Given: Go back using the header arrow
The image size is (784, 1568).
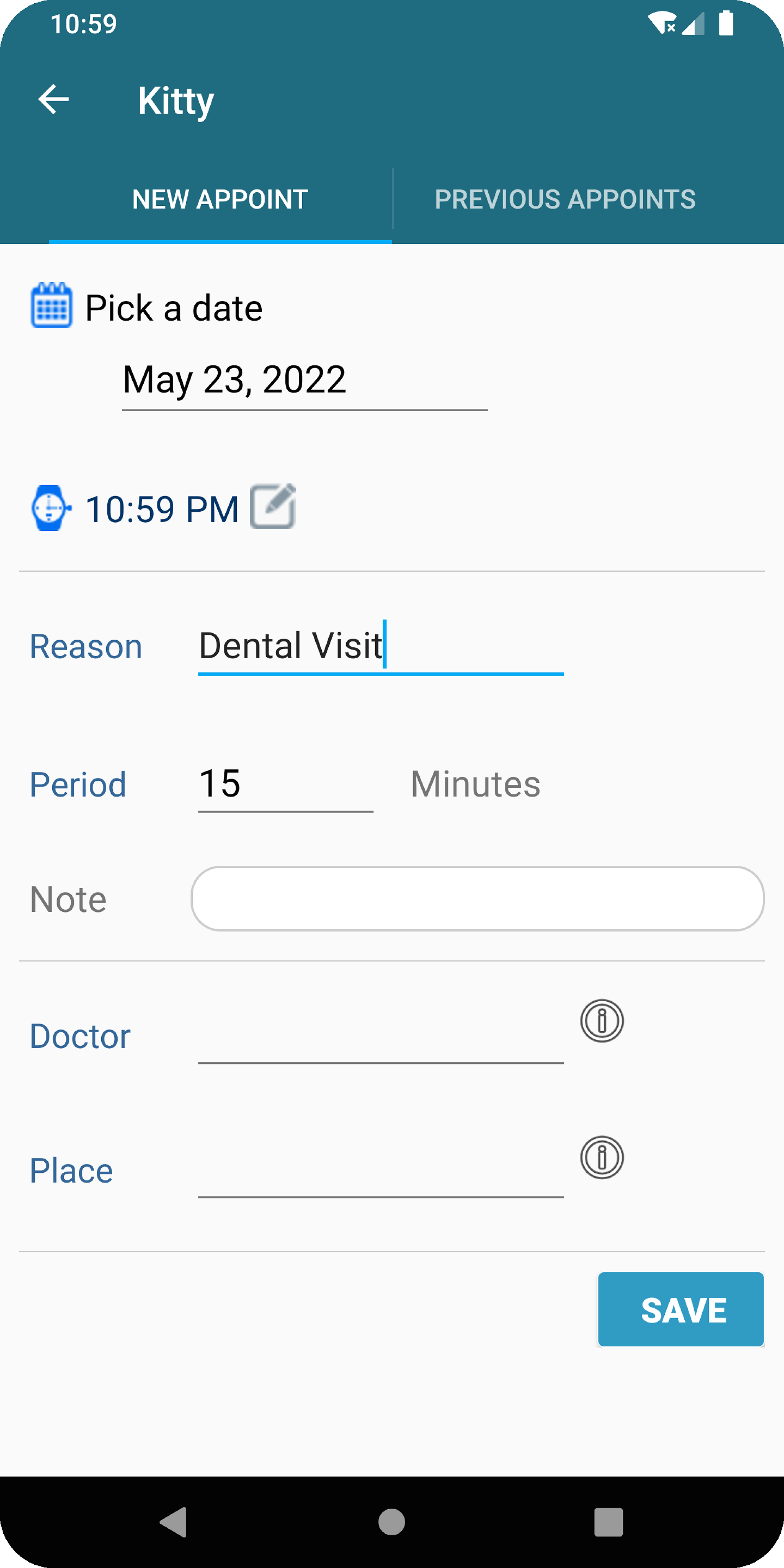Looking at the screenshot, I should 53,99.
